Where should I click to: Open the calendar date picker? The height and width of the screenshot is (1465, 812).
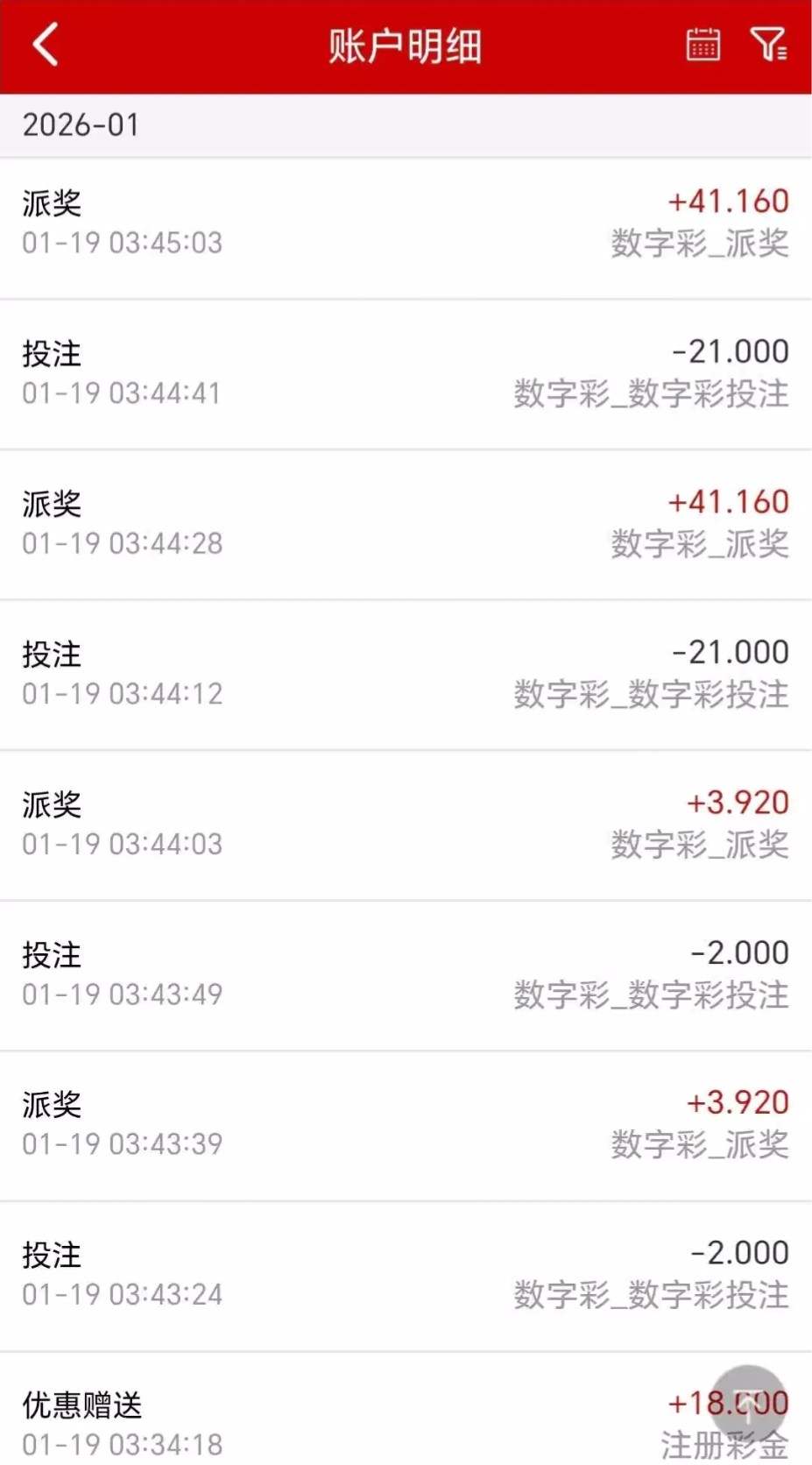tap(703, 45)
